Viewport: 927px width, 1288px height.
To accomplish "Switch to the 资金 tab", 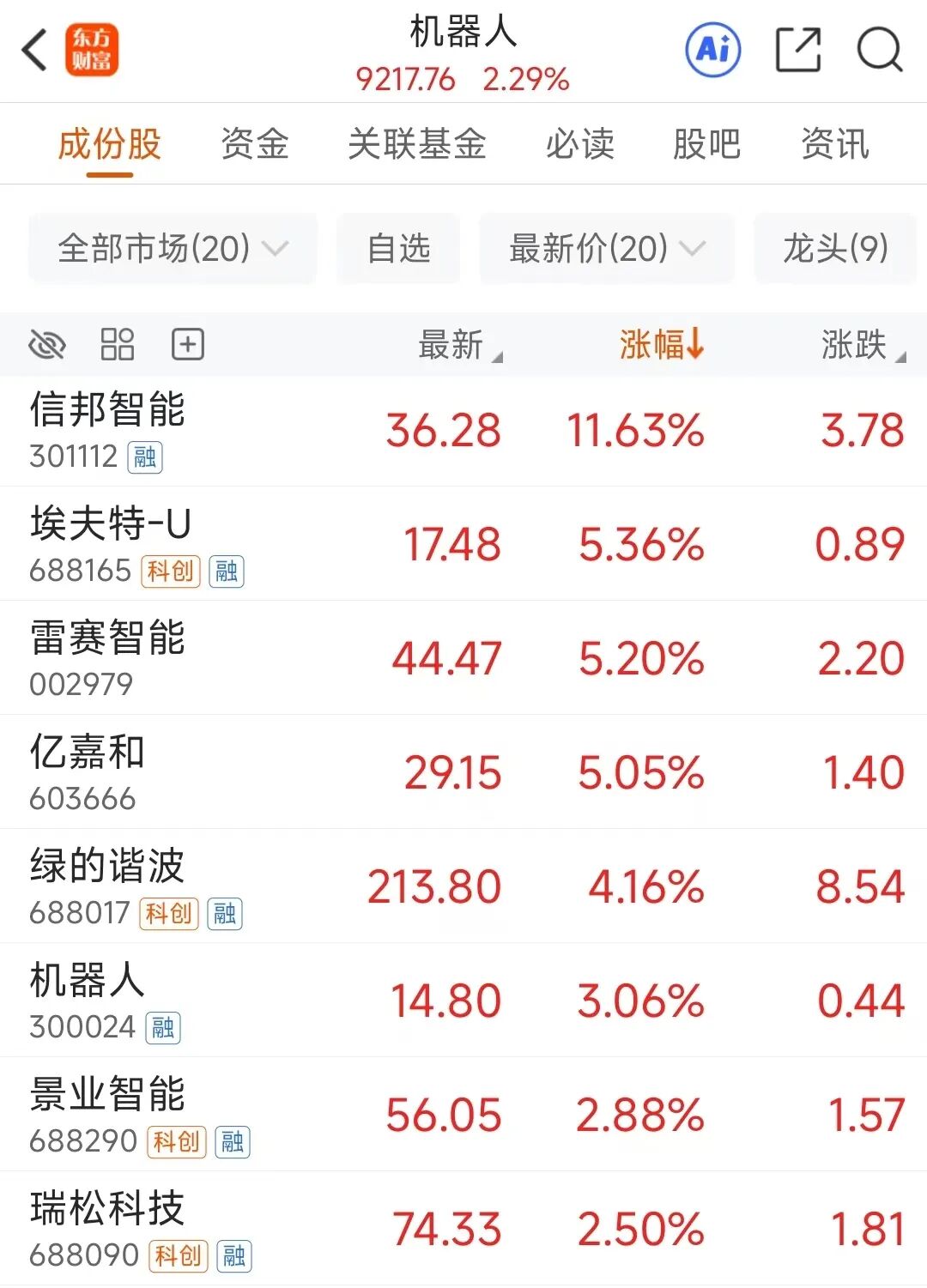I will tap(255, 144).
